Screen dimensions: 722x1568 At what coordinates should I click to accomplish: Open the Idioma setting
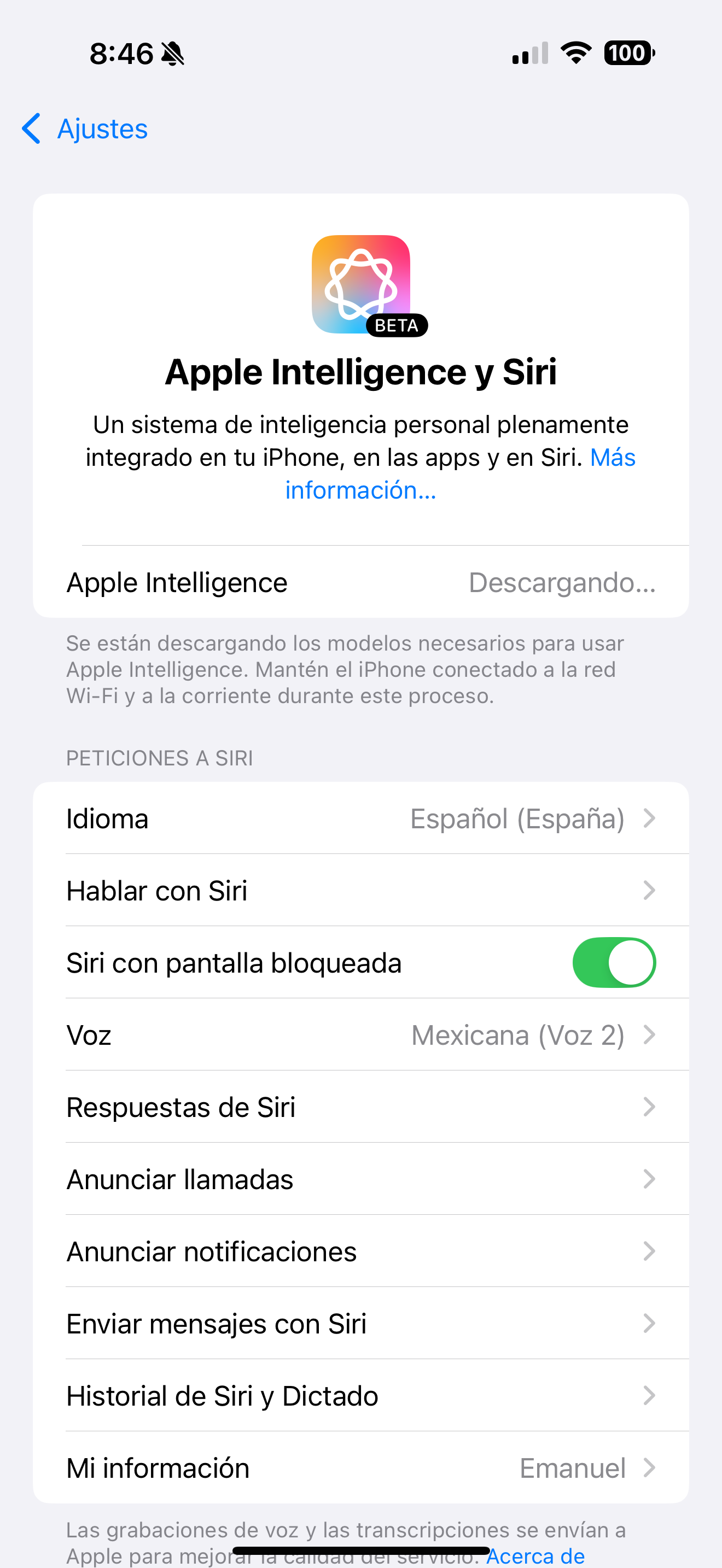point(360,818)
